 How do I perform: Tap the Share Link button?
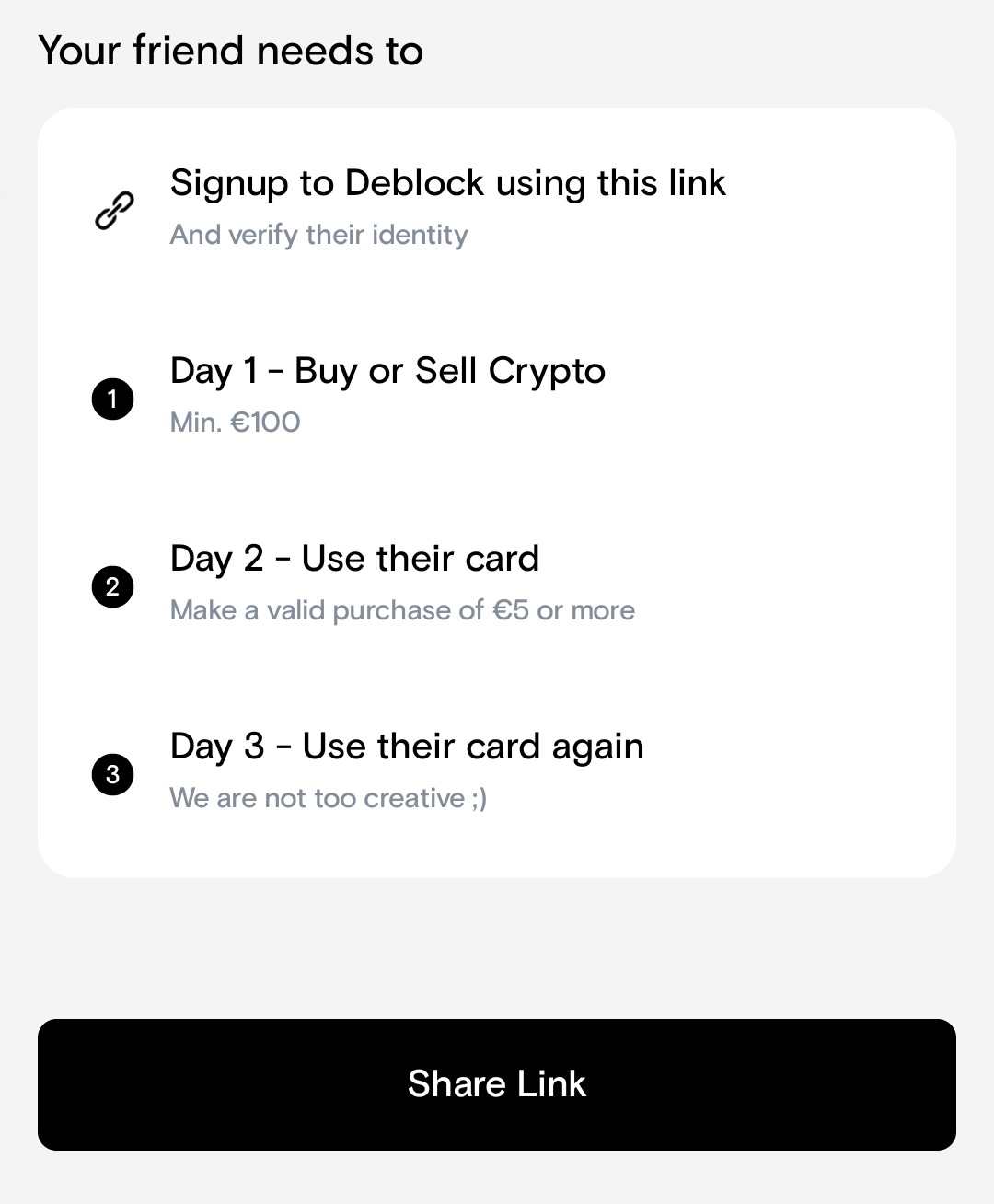(x=497, y=1084)
